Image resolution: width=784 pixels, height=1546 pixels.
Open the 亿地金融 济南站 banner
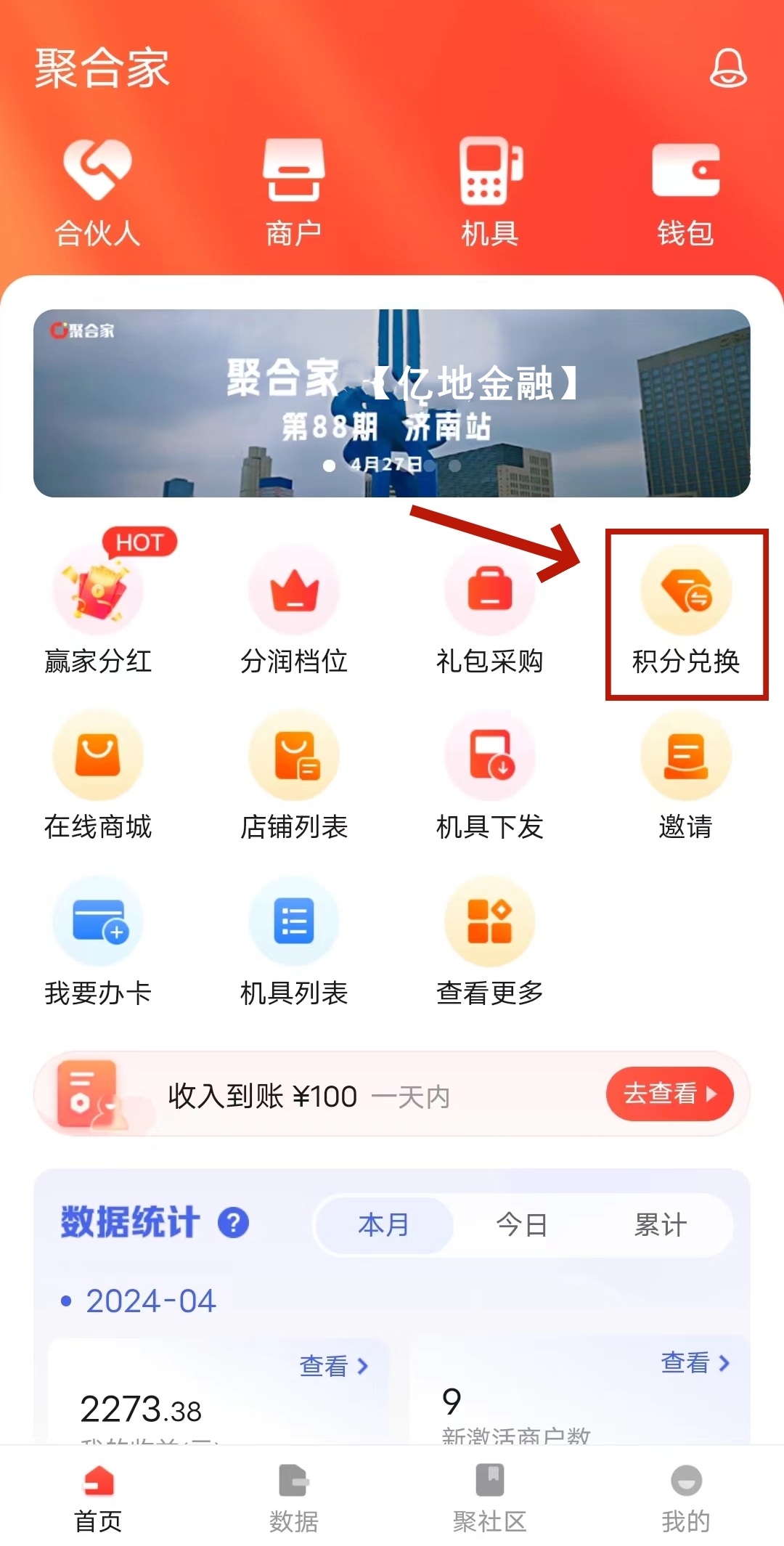(x=392, y=403)
